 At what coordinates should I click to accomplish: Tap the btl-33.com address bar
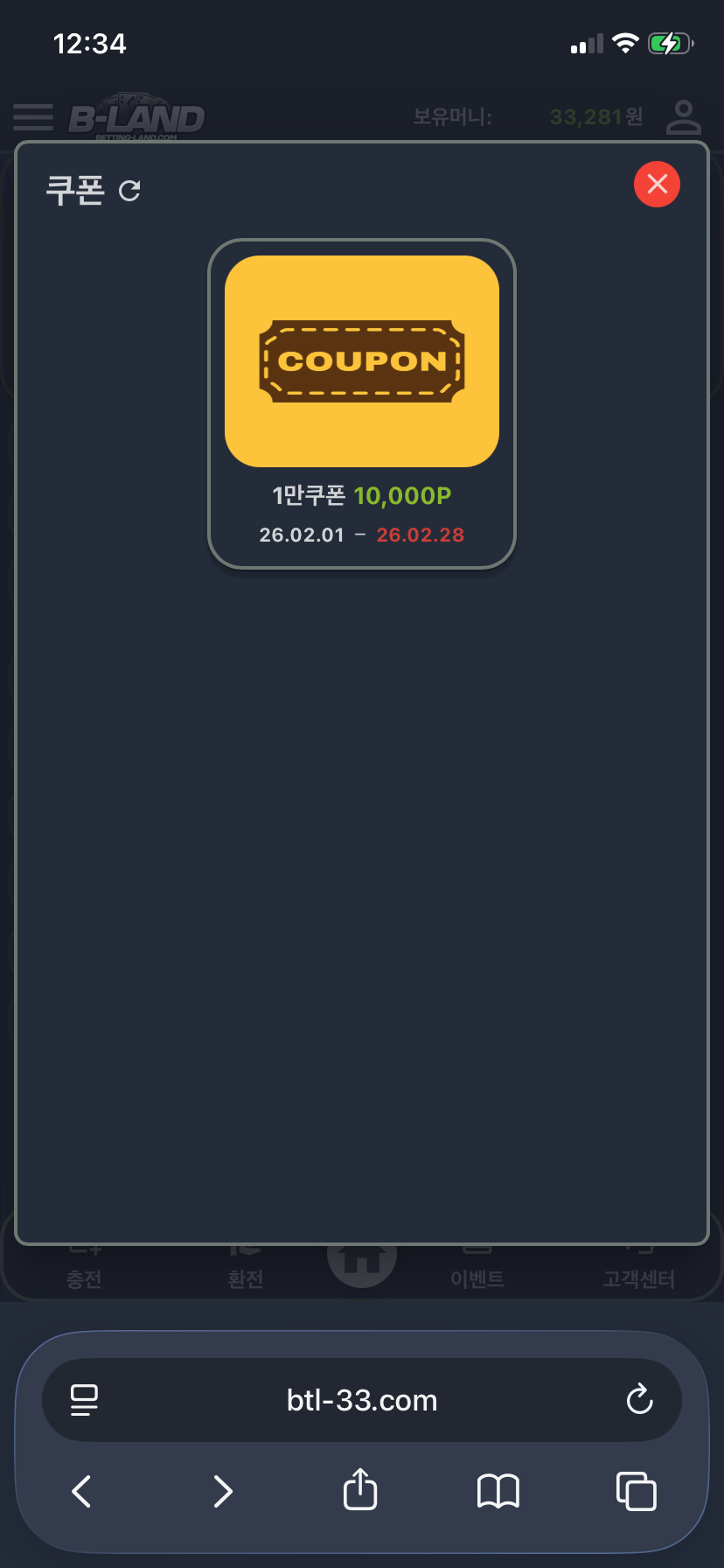coord(362,1400)
